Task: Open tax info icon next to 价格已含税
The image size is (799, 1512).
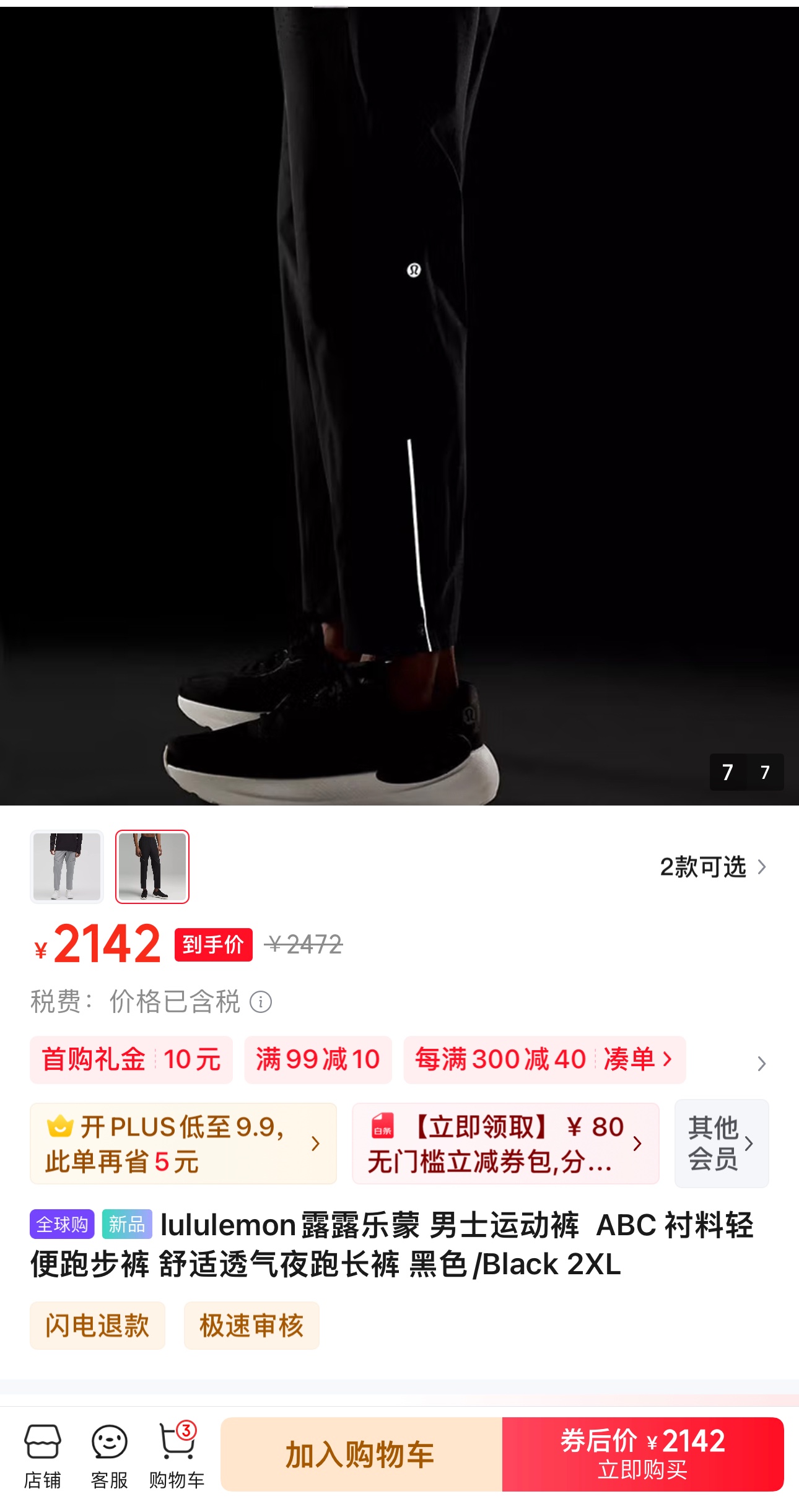Action: point(261,1001)
